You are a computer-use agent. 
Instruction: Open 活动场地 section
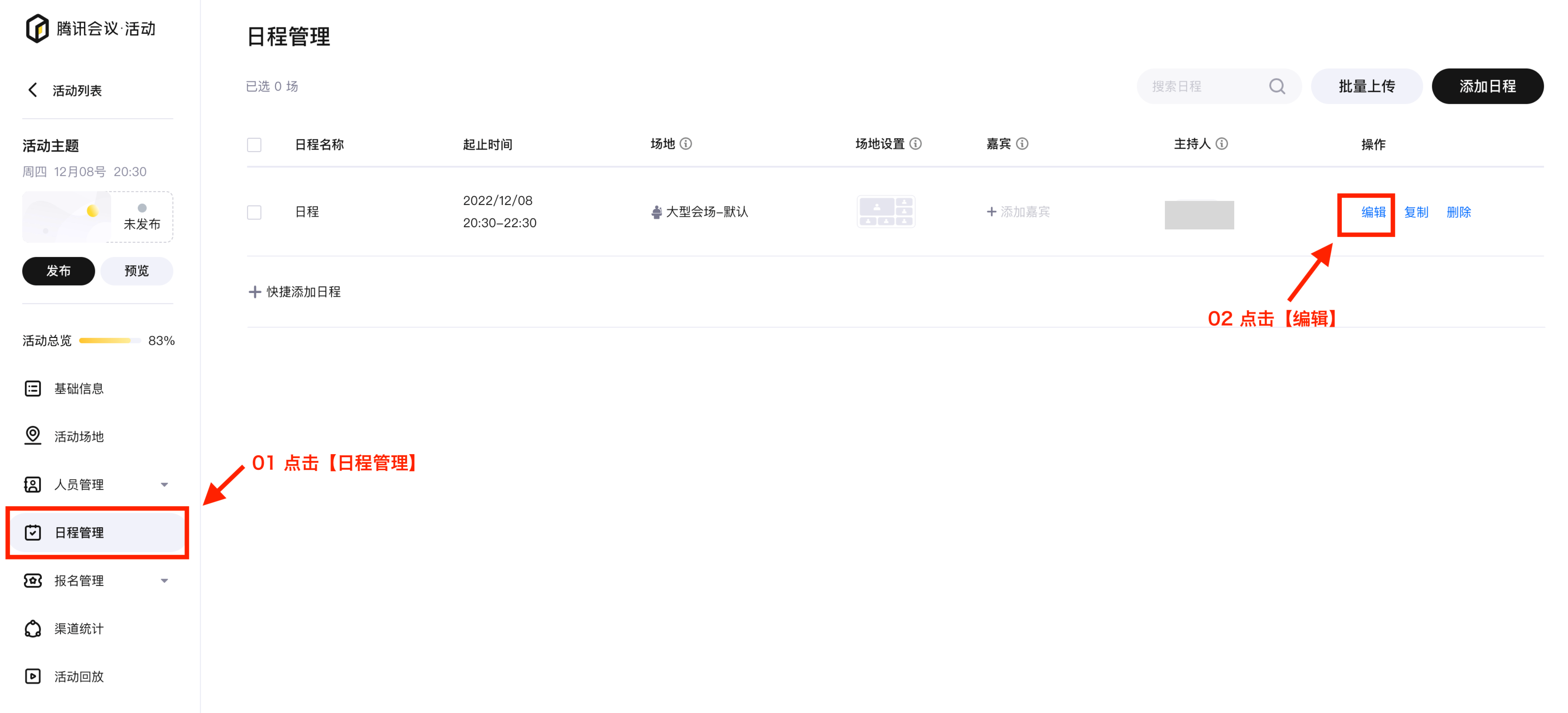click(78, 437)
